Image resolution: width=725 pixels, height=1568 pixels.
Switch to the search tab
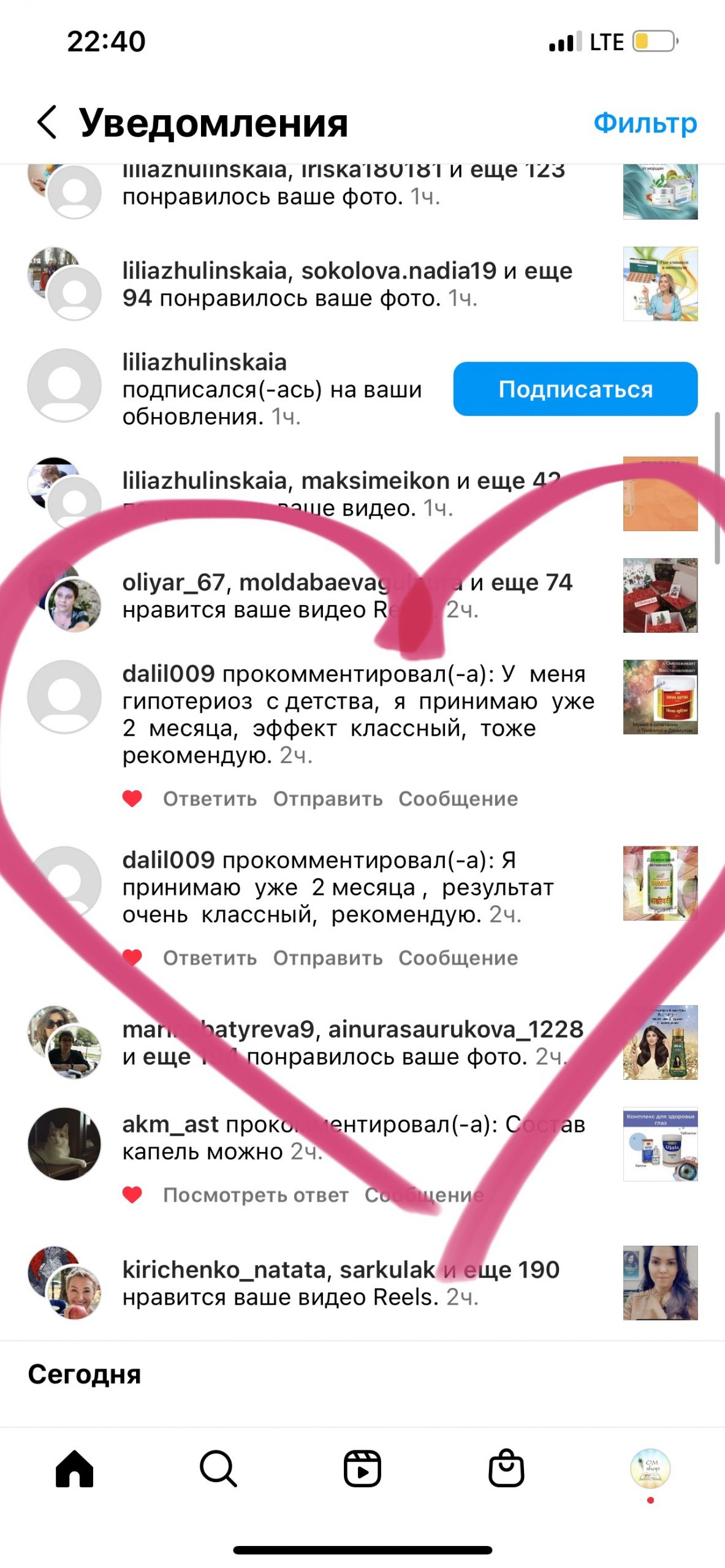(x=218, y=1469)
